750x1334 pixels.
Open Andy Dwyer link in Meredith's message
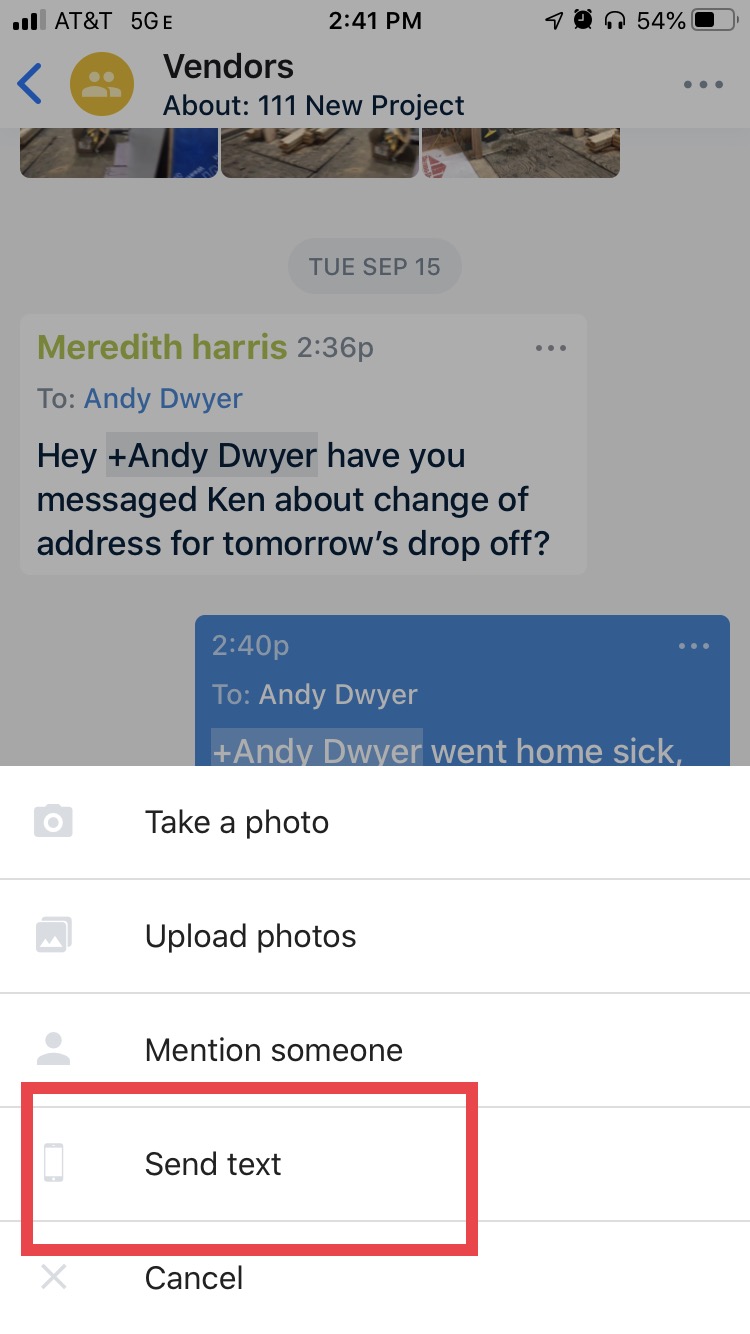coord(163,399)
